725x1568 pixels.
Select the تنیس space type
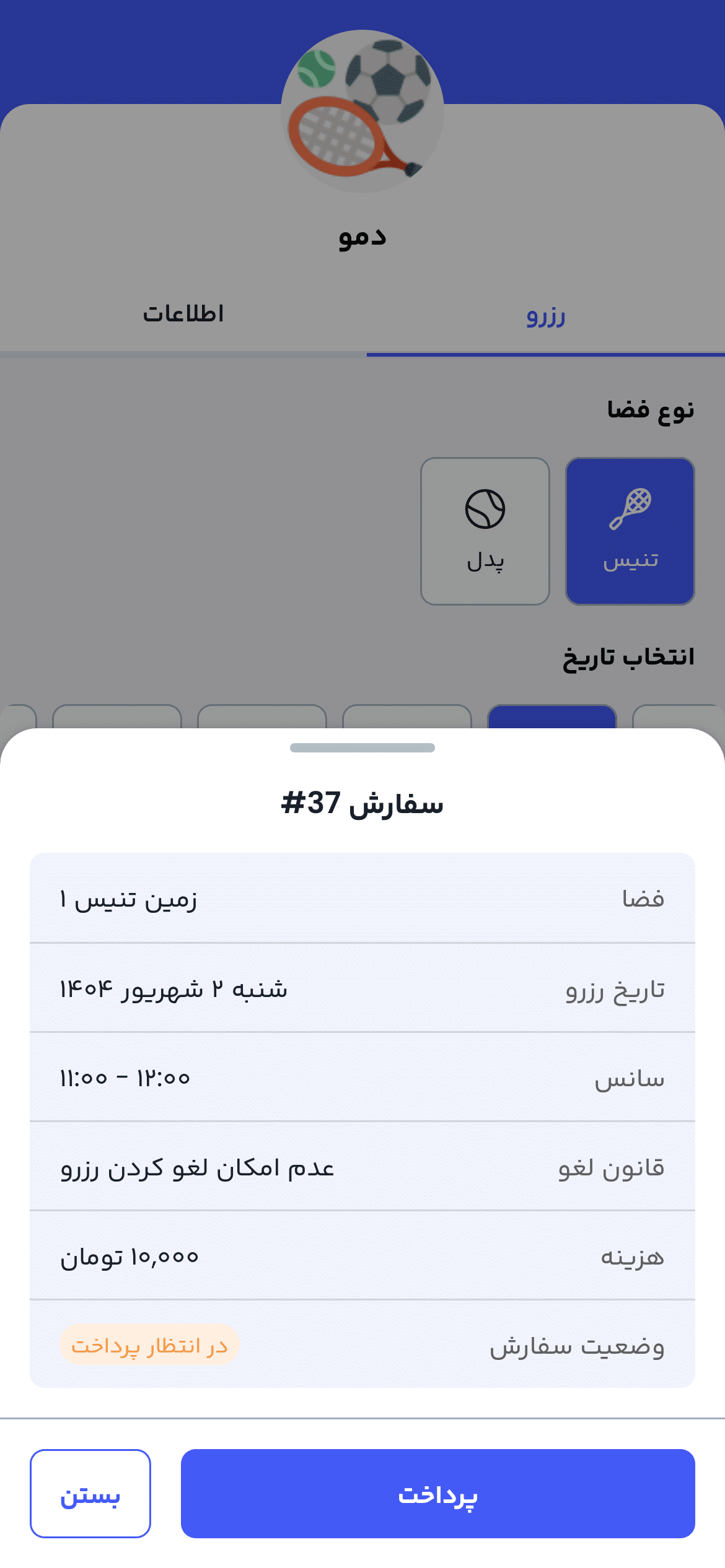coord(630,531)
